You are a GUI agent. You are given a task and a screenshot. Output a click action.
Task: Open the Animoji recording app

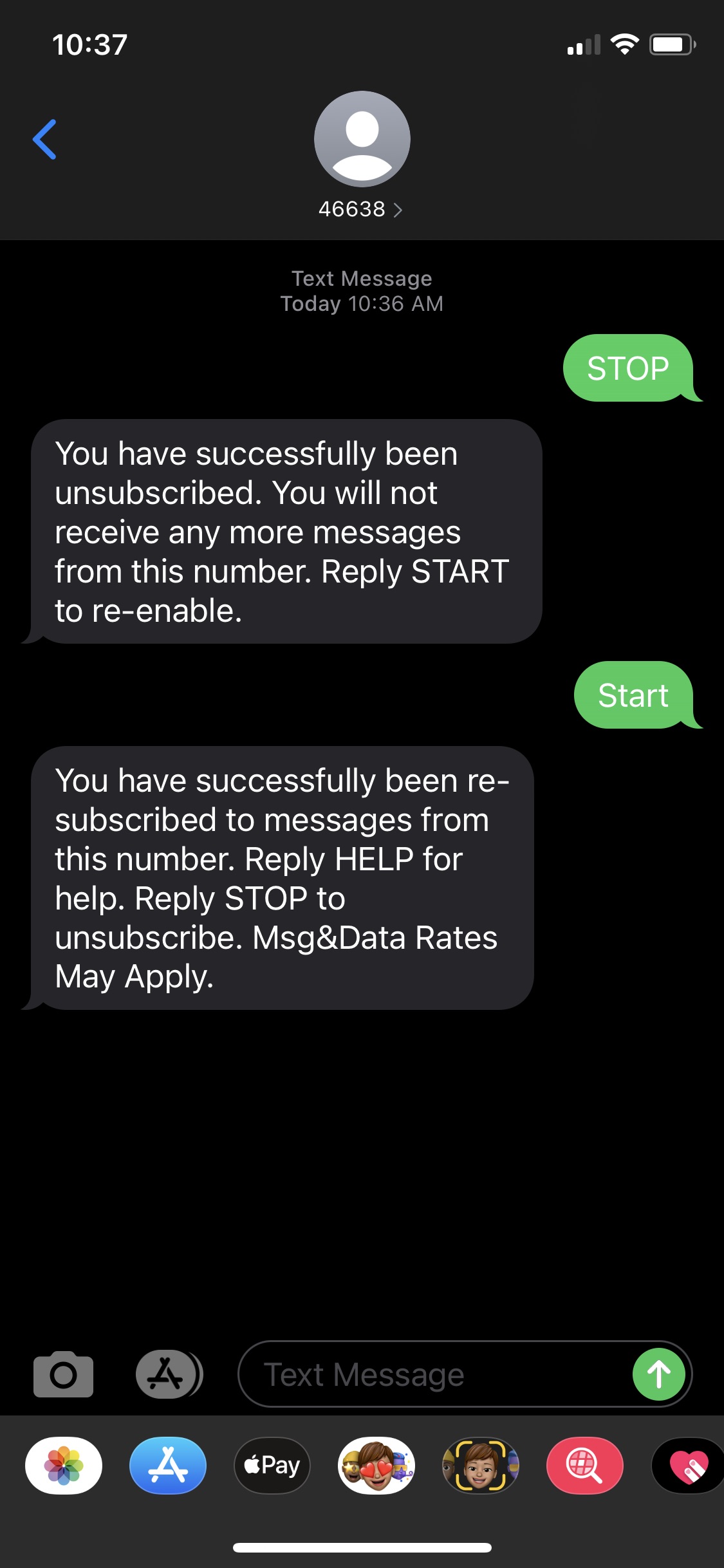click(481, 1466)
